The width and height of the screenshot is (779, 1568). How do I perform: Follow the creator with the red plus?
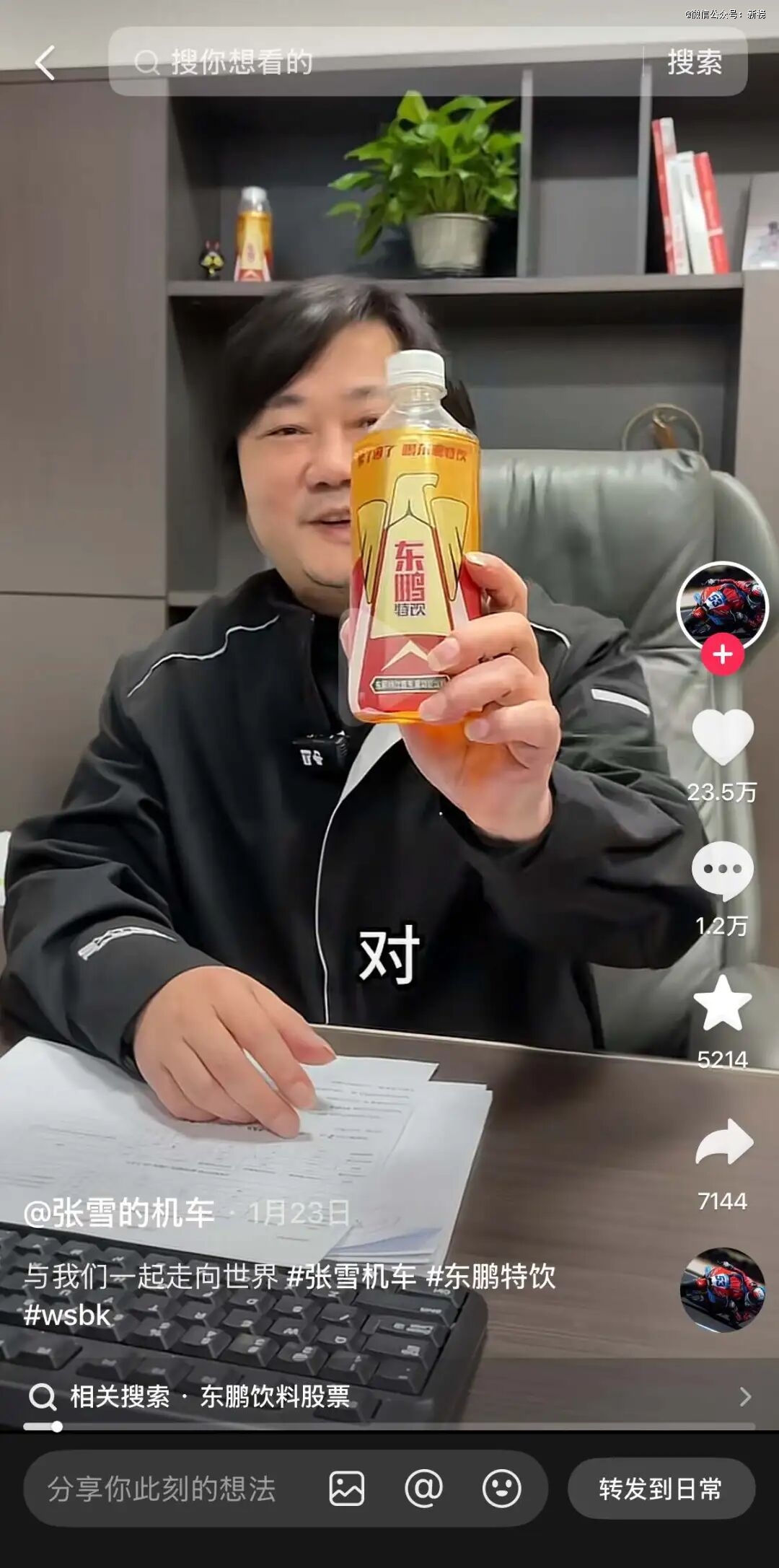[x=722, y=654]
